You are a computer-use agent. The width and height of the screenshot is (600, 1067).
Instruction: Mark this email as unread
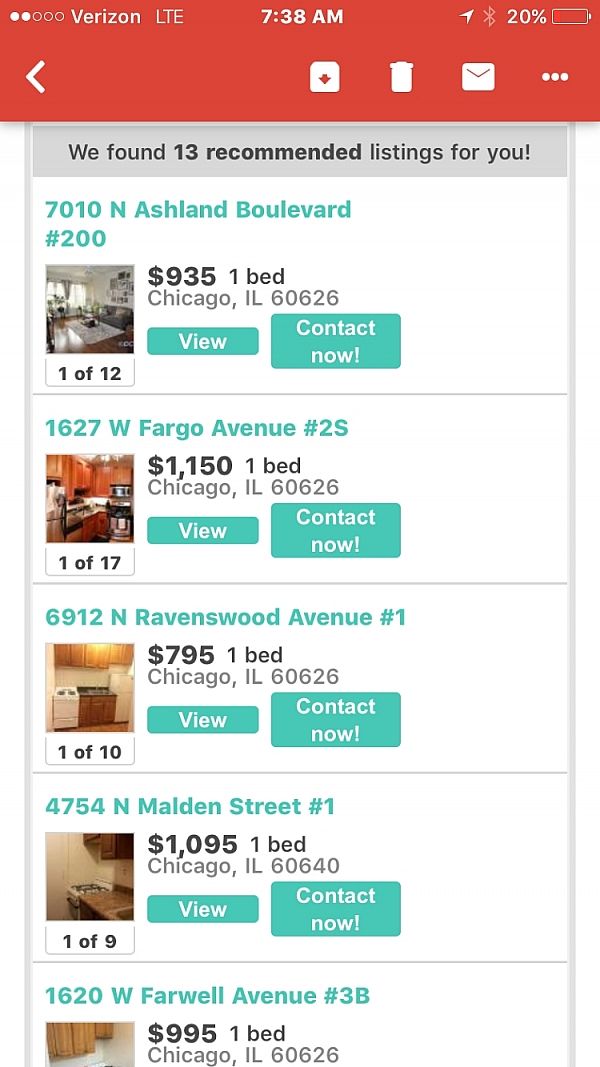coord(478,77)
